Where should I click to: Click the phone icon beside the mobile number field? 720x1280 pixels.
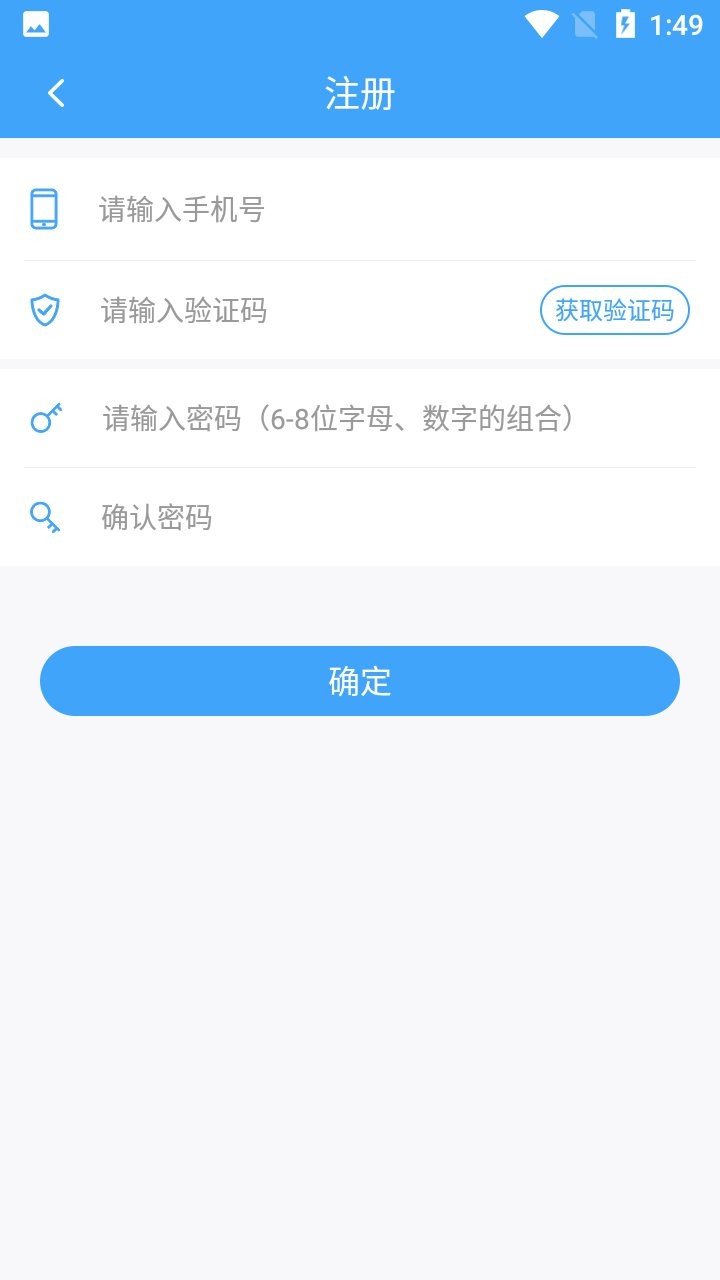pyautogui.click(x=44, y=208)
